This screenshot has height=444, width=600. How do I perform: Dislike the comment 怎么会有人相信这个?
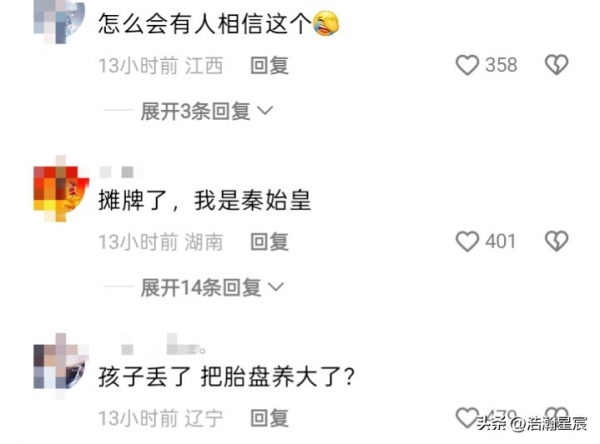tap(556, 66)
